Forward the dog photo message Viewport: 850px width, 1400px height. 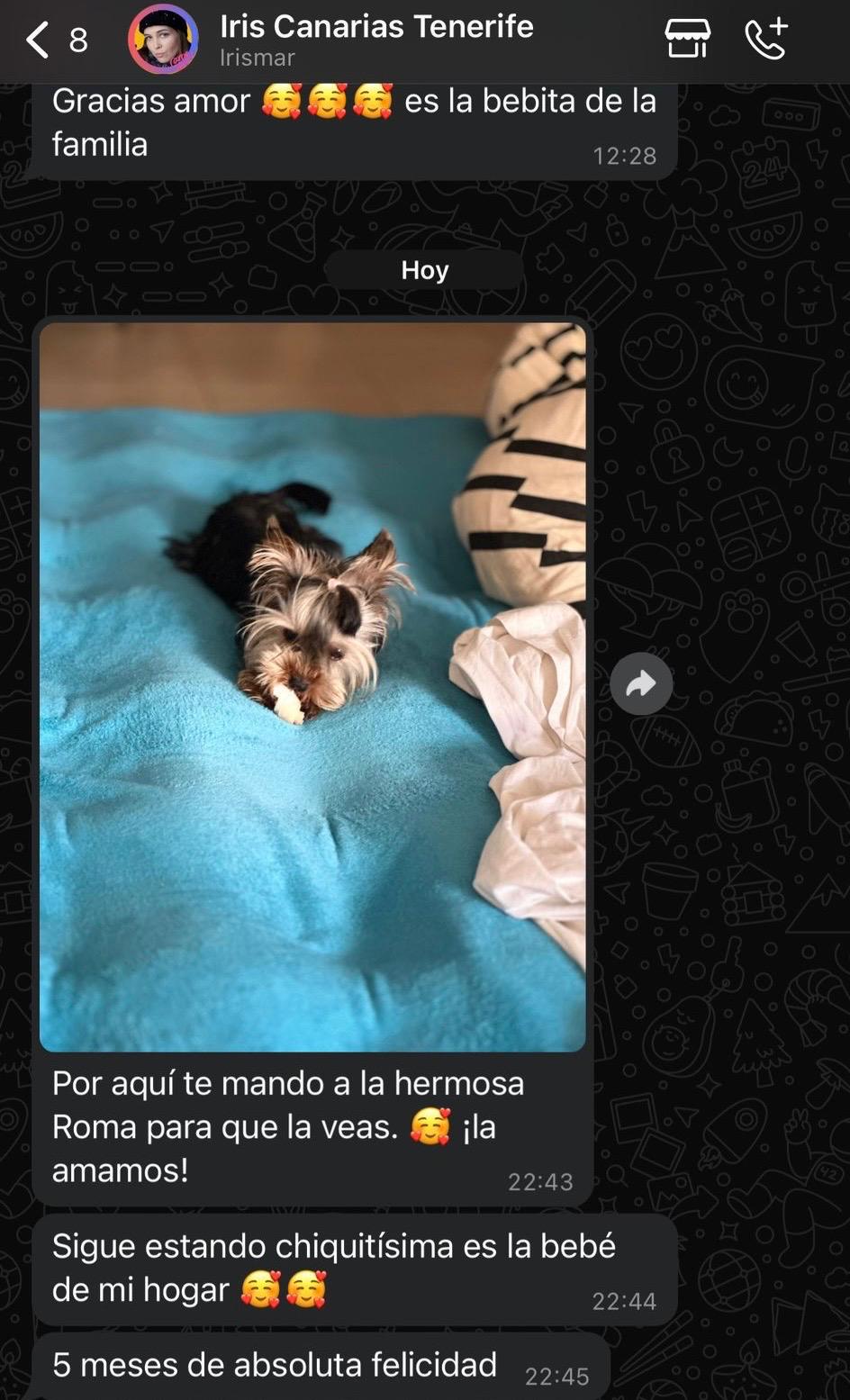[x=641, y=684]
